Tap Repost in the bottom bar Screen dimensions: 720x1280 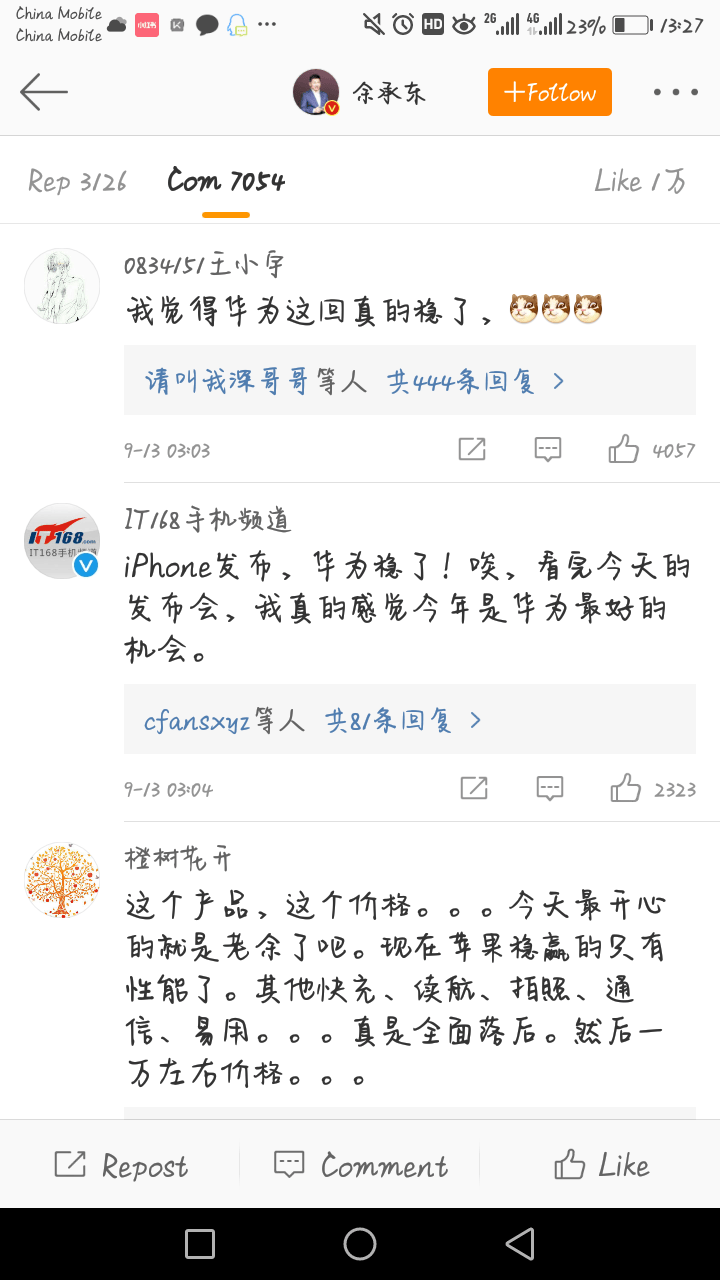pos(120,1165)
